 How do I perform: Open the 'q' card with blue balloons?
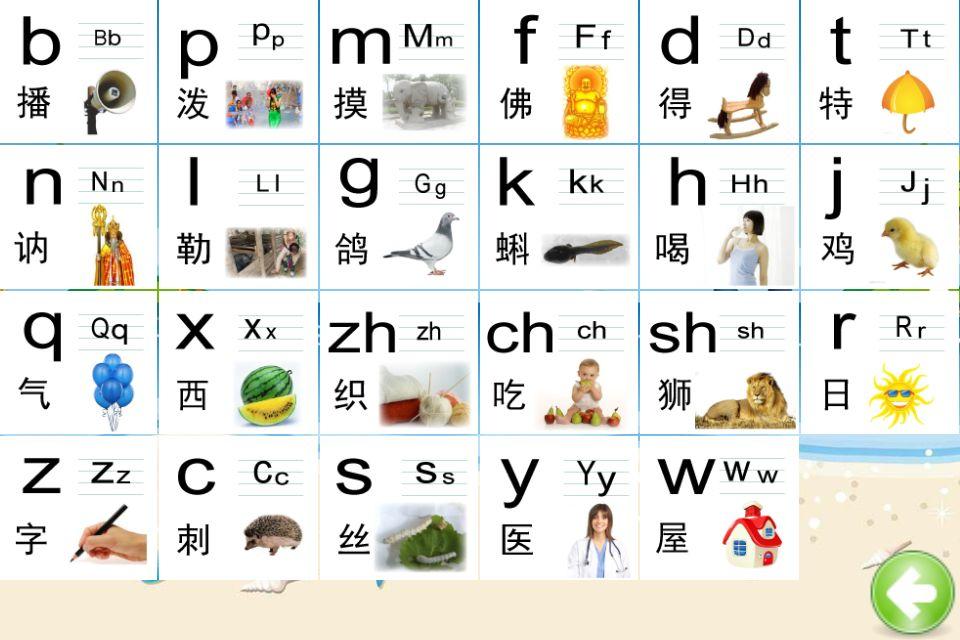79,363
